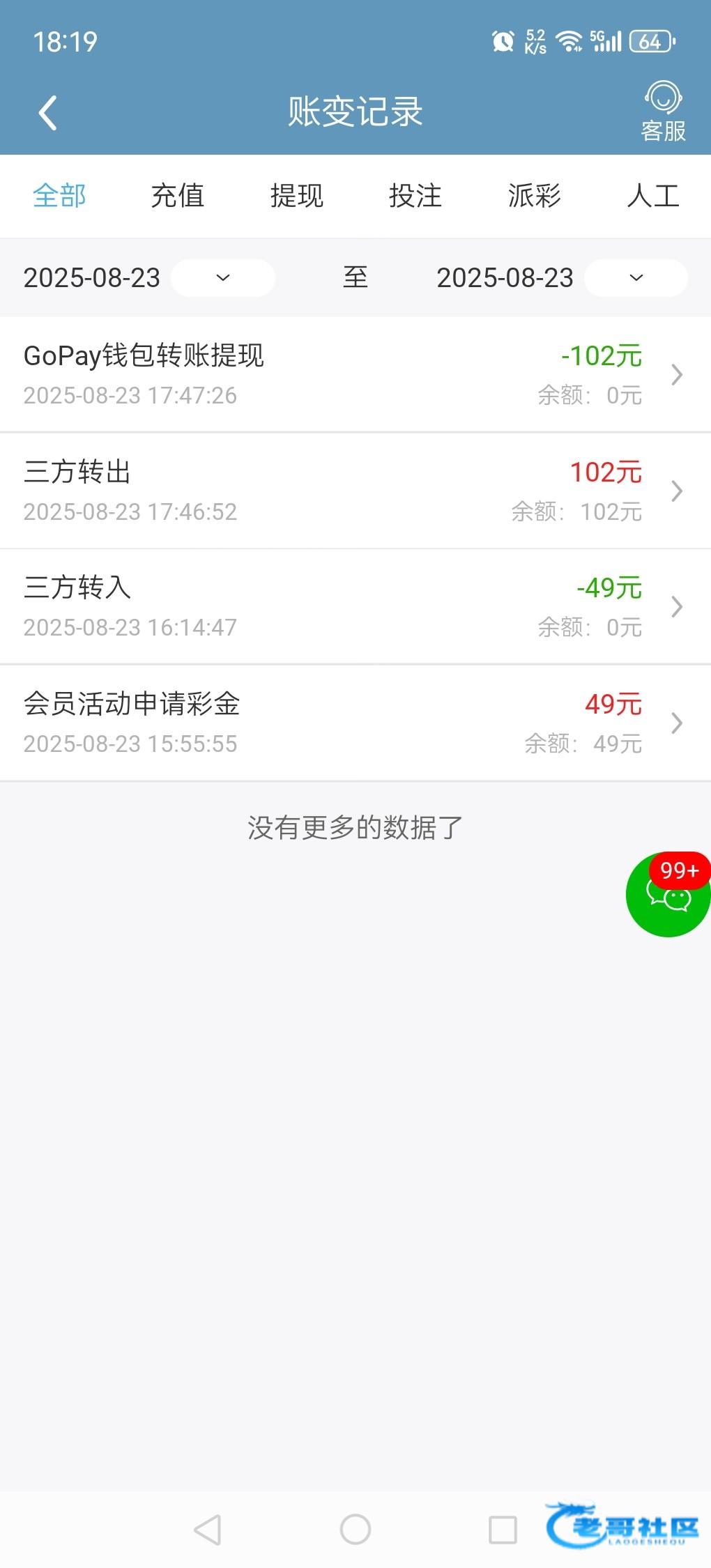Screen dimensions: 711x1568
Task: Go back using the header arrow
Action: pyautogui.click(x=47, y=113)
